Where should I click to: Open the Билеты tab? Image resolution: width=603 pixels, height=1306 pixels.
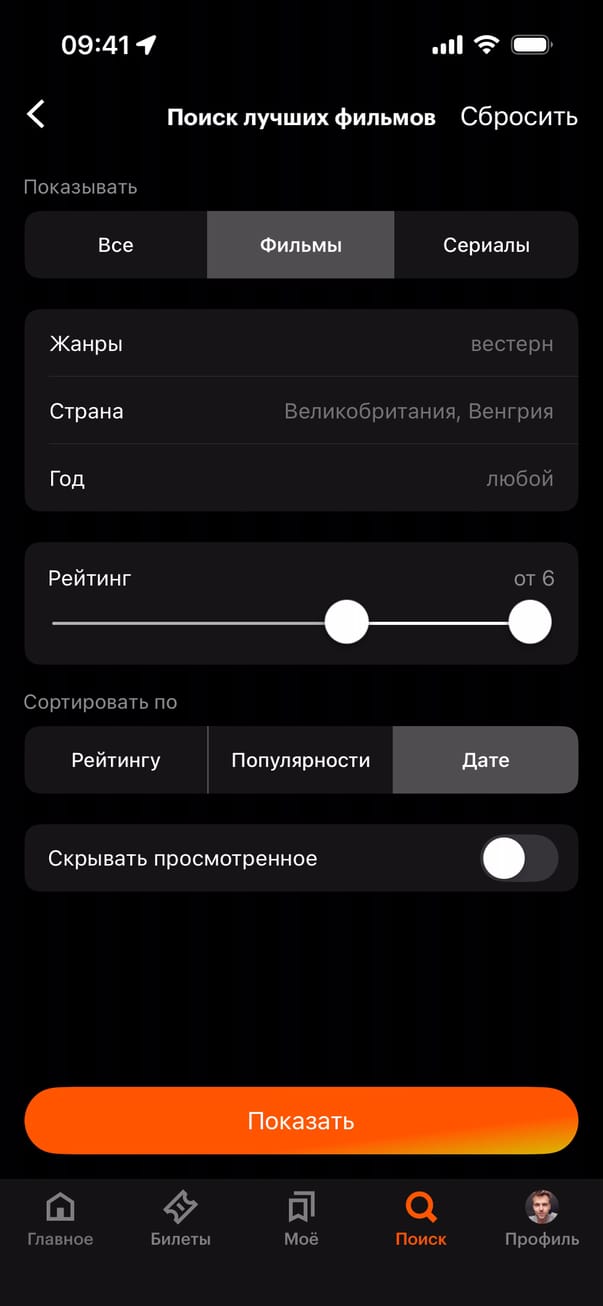181,1219
